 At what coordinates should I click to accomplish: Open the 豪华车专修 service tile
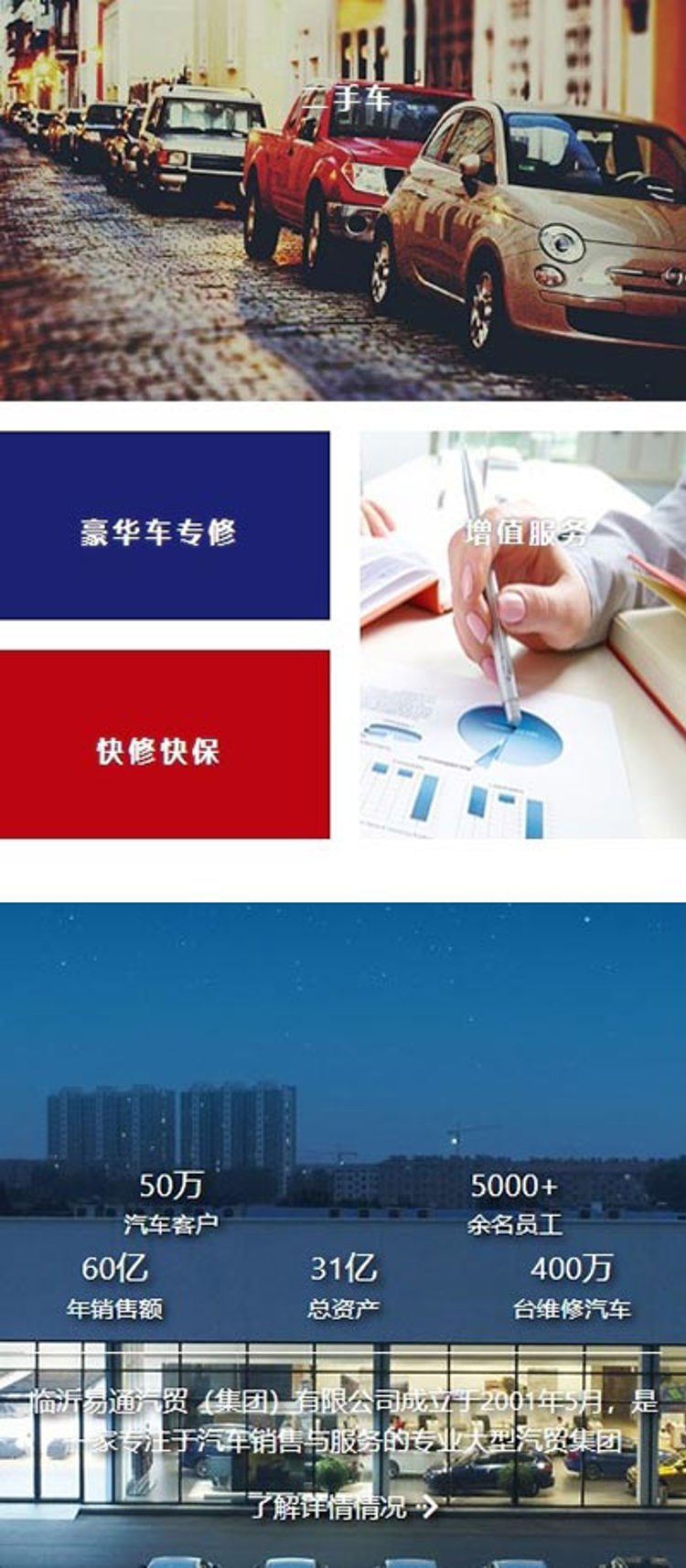coord(165,526)
